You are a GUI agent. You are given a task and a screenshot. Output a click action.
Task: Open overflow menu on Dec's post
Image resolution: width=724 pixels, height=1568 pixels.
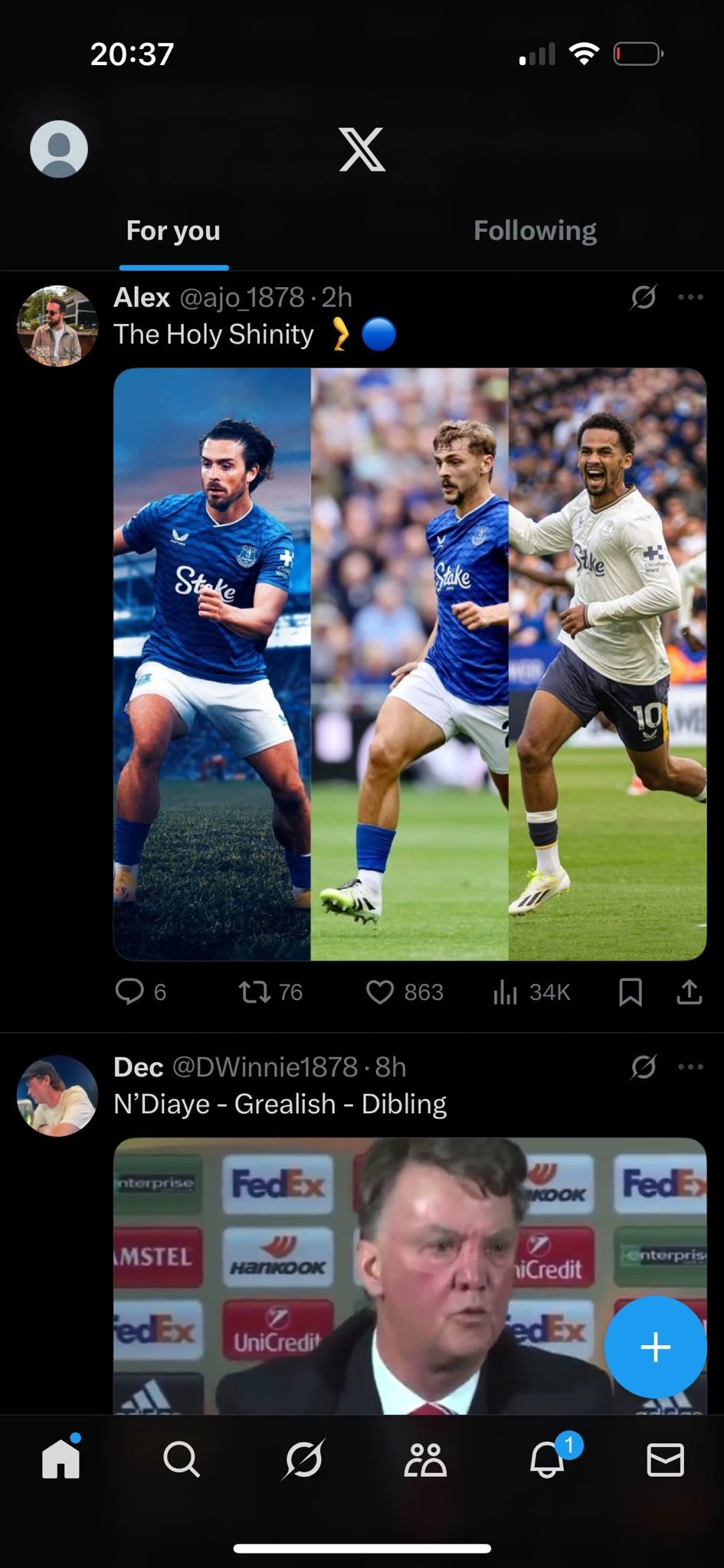tap(690, 1067)
